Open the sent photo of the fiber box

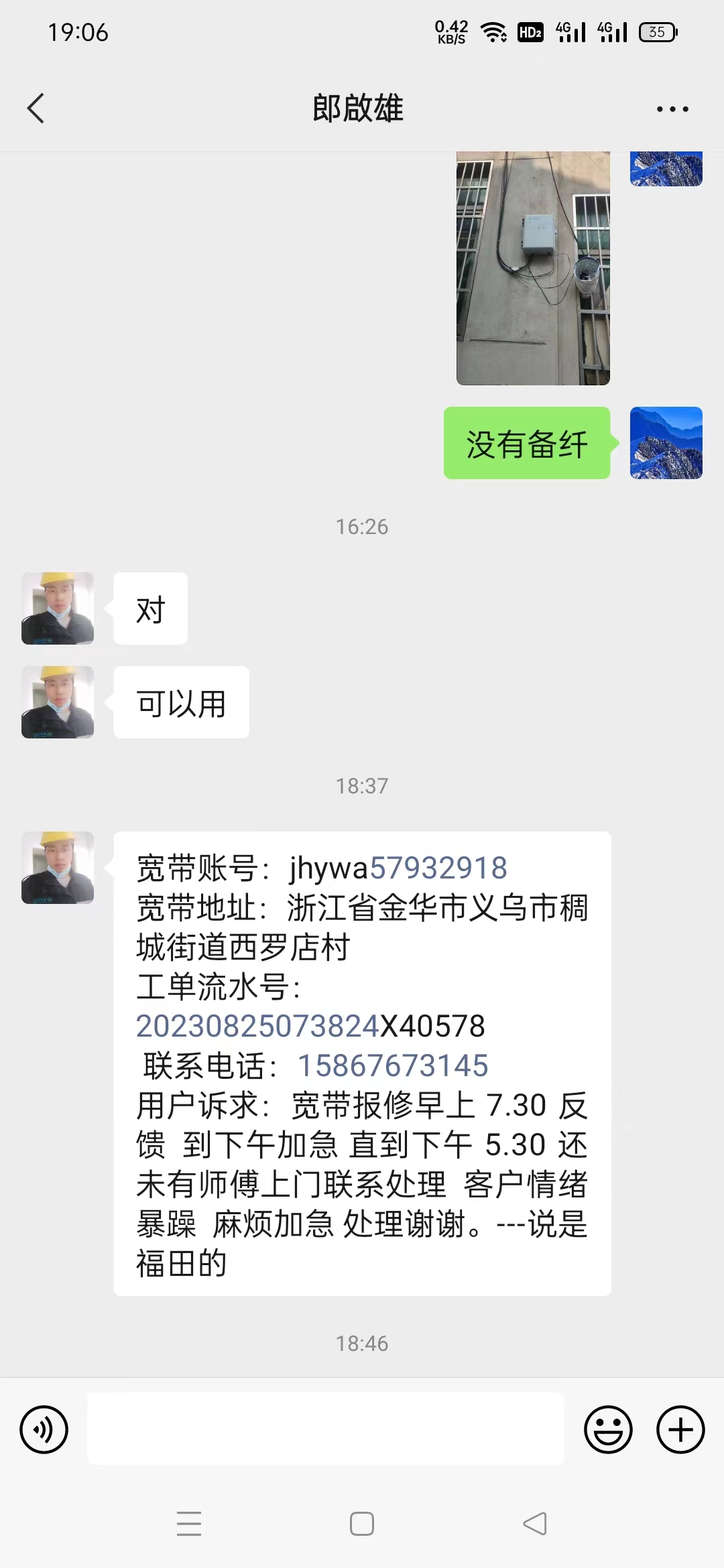coord(533,268)
